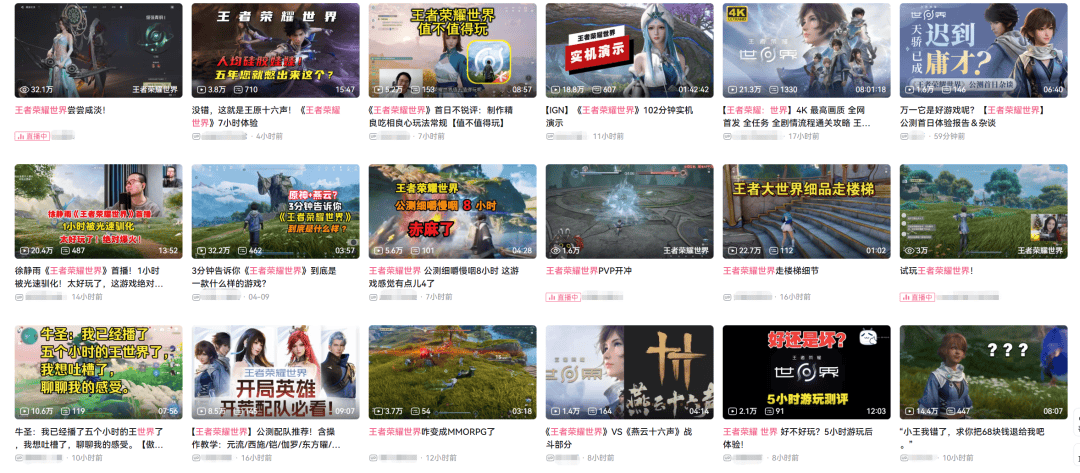
Task: Open '王者荣耀世界咋变成MMORPG了' video
Action: click(452, 371)
